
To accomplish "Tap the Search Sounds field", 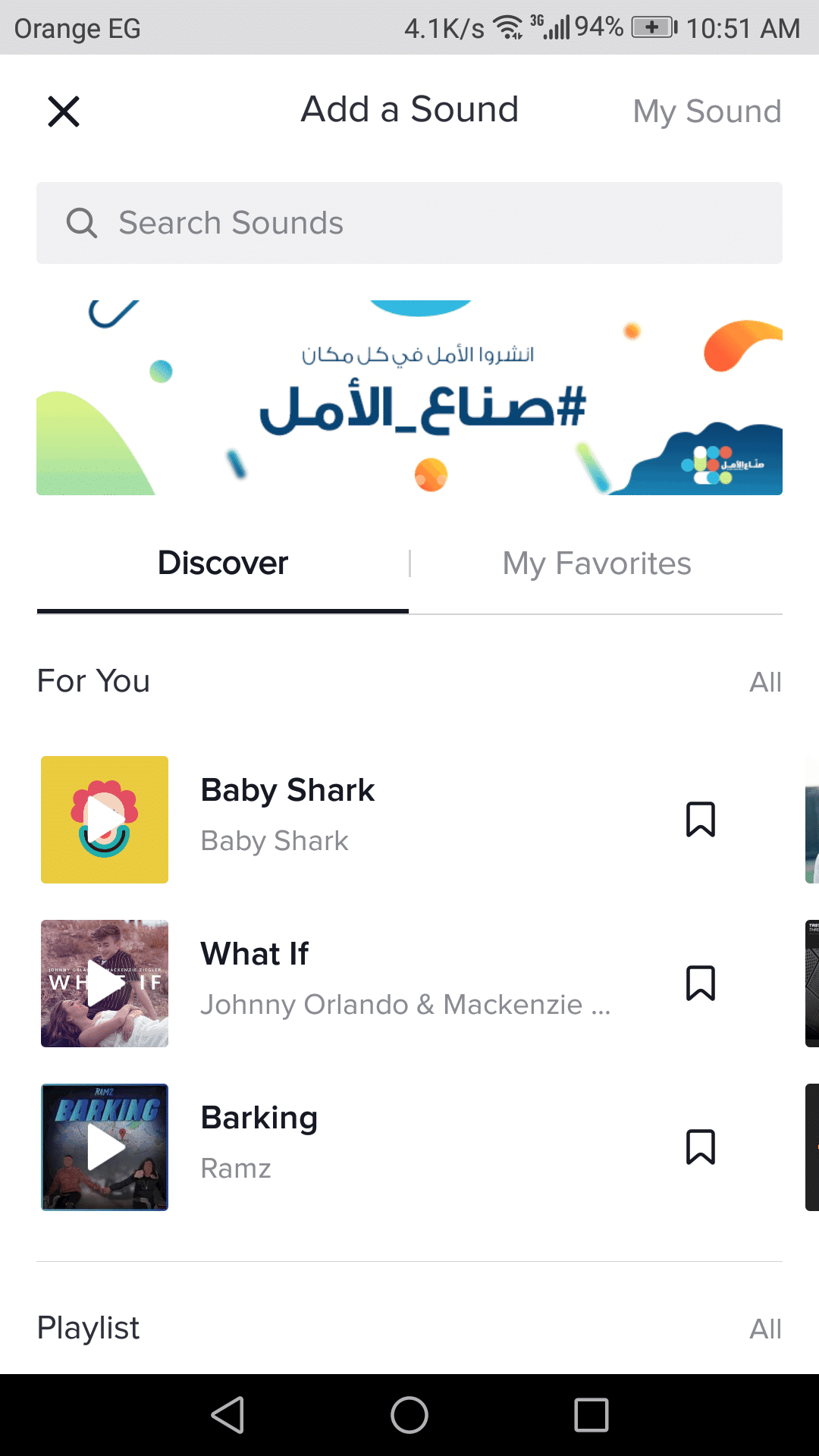I will pos(409,223).
